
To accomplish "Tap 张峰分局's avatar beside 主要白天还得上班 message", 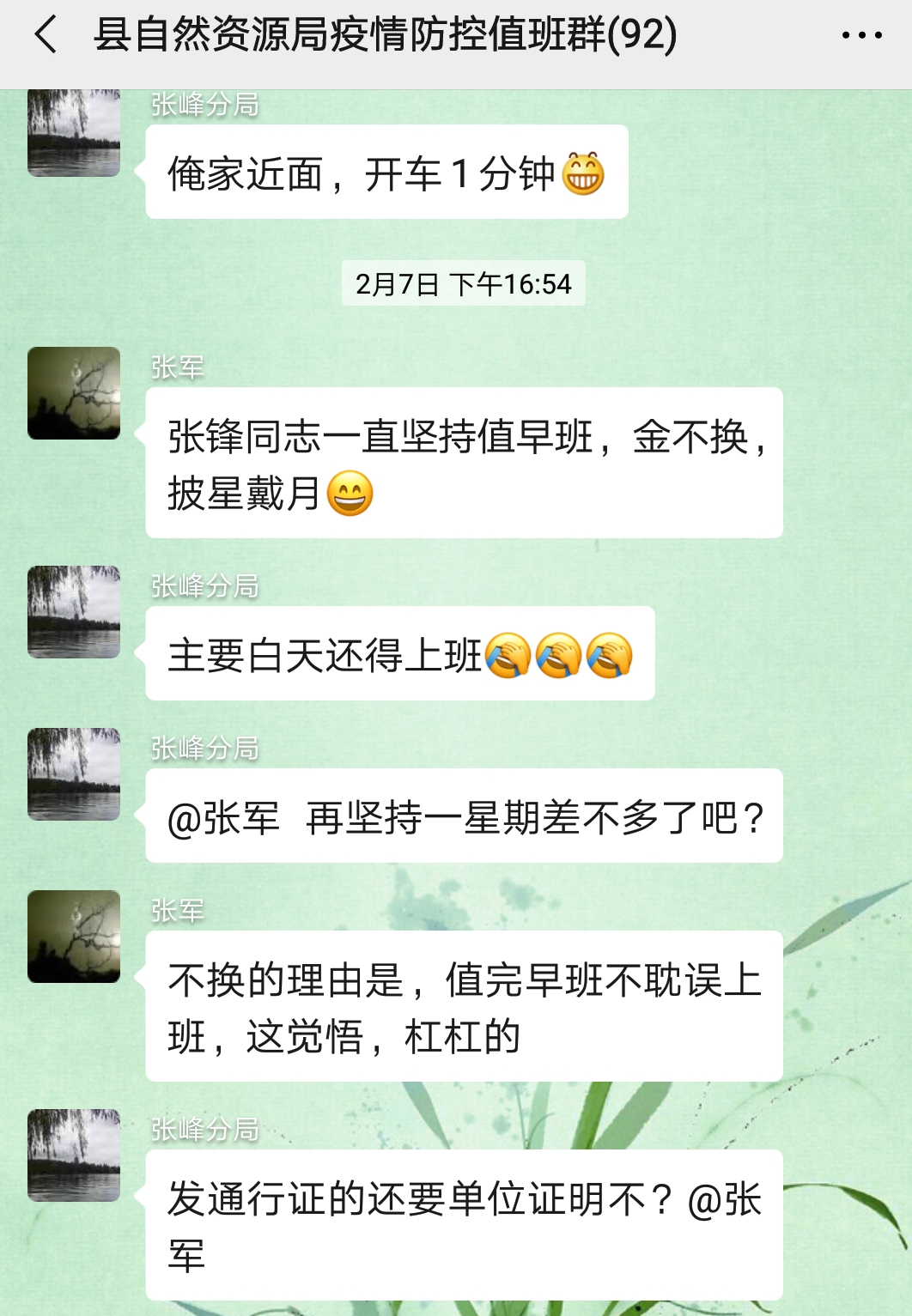I will click(x=74, y=612).
